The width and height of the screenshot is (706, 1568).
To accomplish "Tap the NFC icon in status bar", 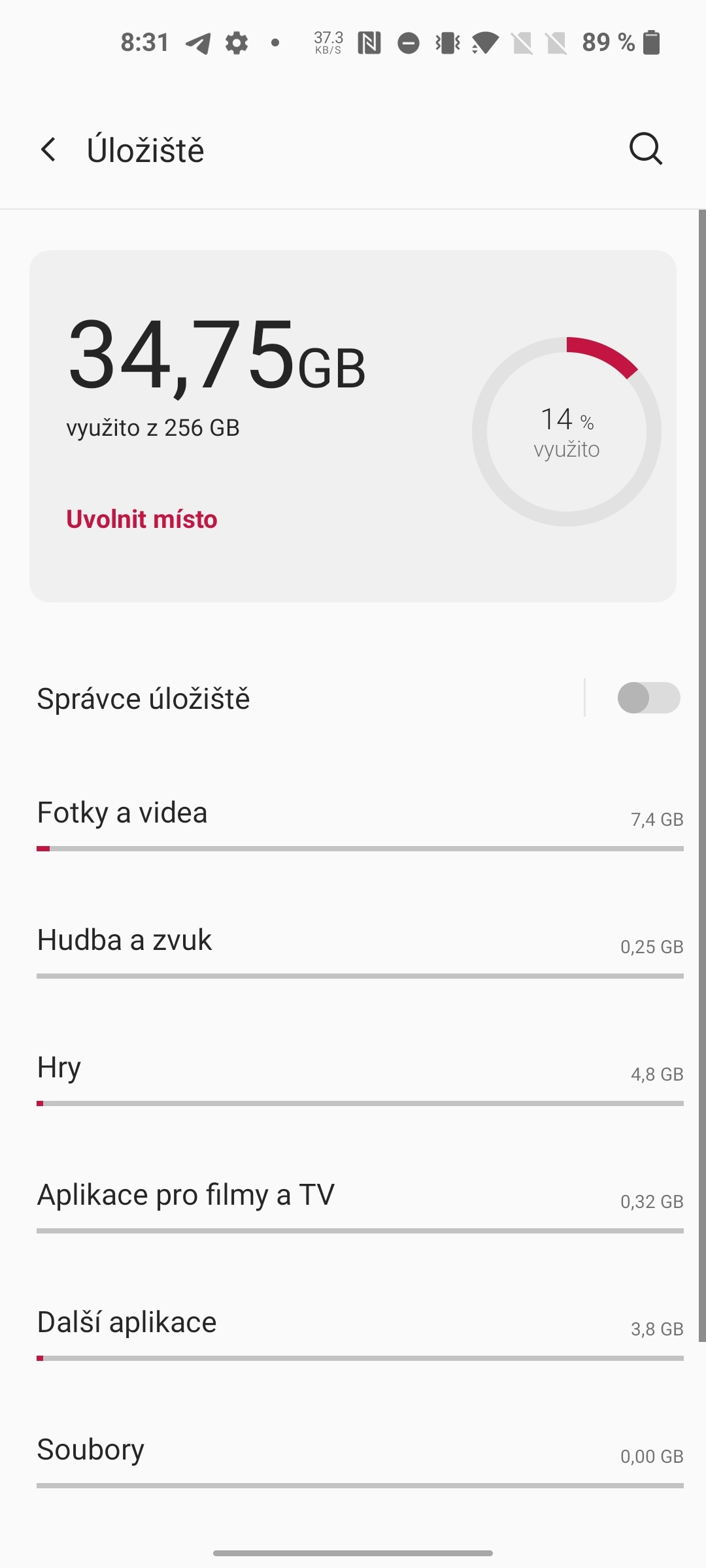I will pos(369,42).
